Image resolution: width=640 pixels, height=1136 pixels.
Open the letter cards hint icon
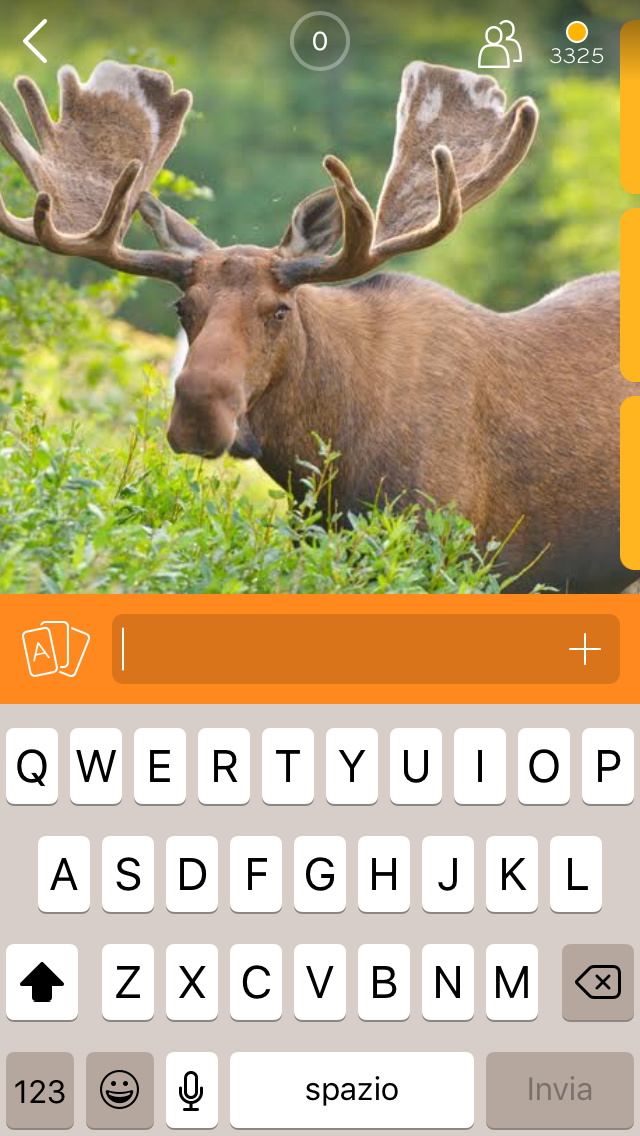[56, 649]
